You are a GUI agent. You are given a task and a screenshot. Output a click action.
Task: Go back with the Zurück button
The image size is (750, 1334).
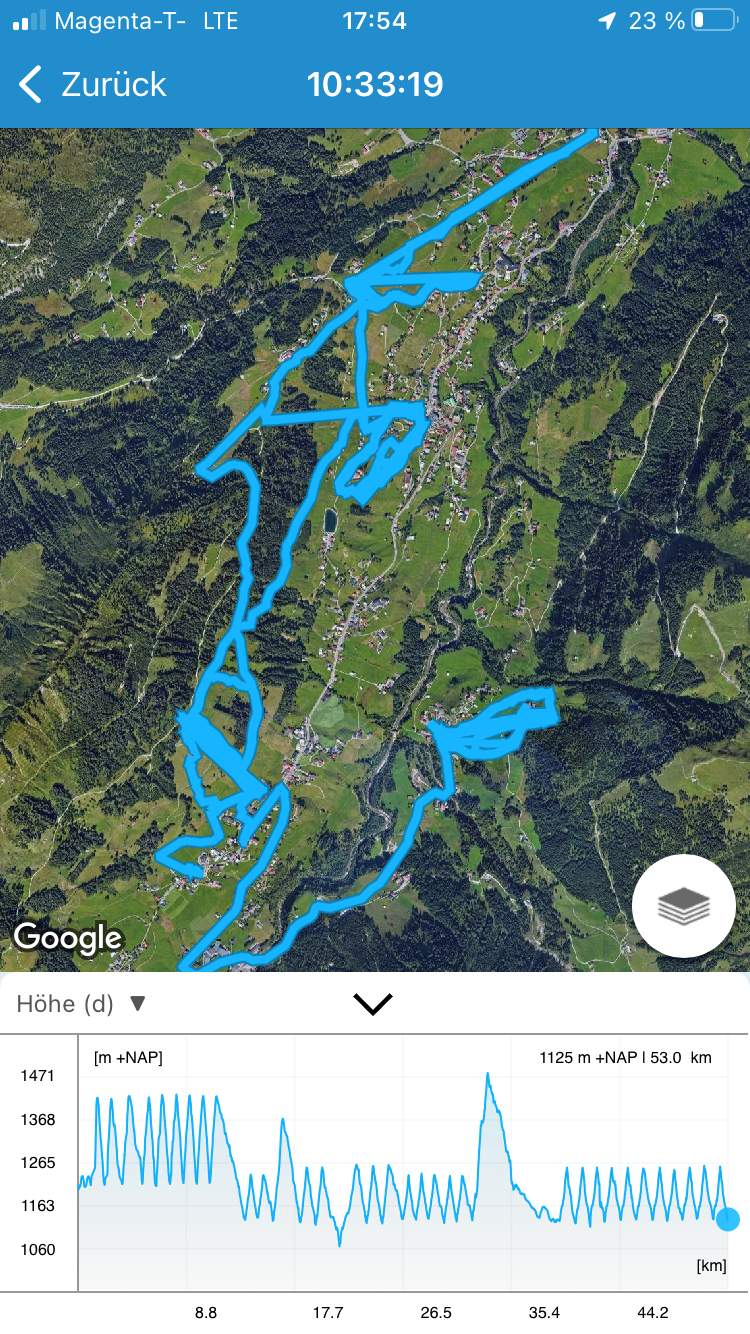click(x=92, y=85)
